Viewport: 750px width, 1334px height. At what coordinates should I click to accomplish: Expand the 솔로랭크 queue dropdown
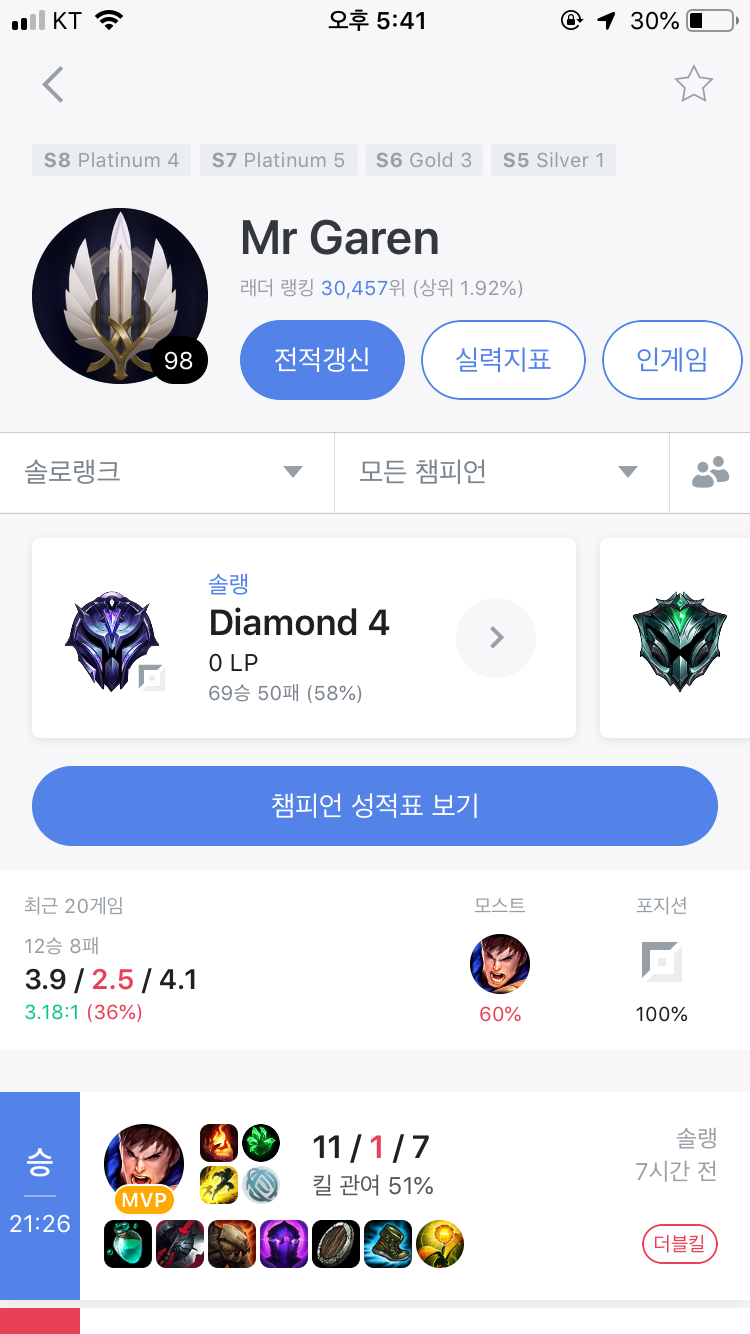click(166, 472)
